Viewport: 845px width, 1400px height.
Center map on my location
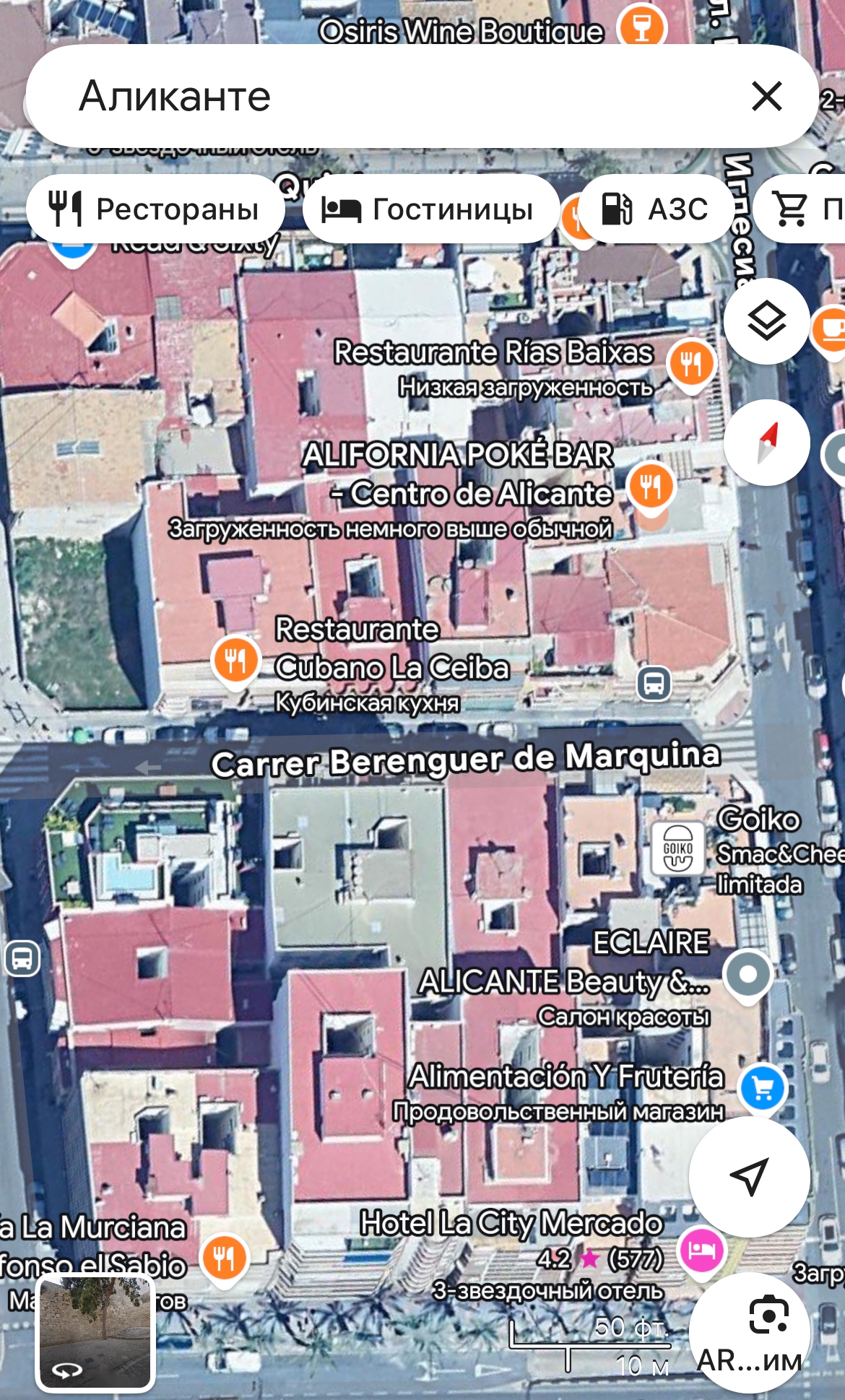749,1176
